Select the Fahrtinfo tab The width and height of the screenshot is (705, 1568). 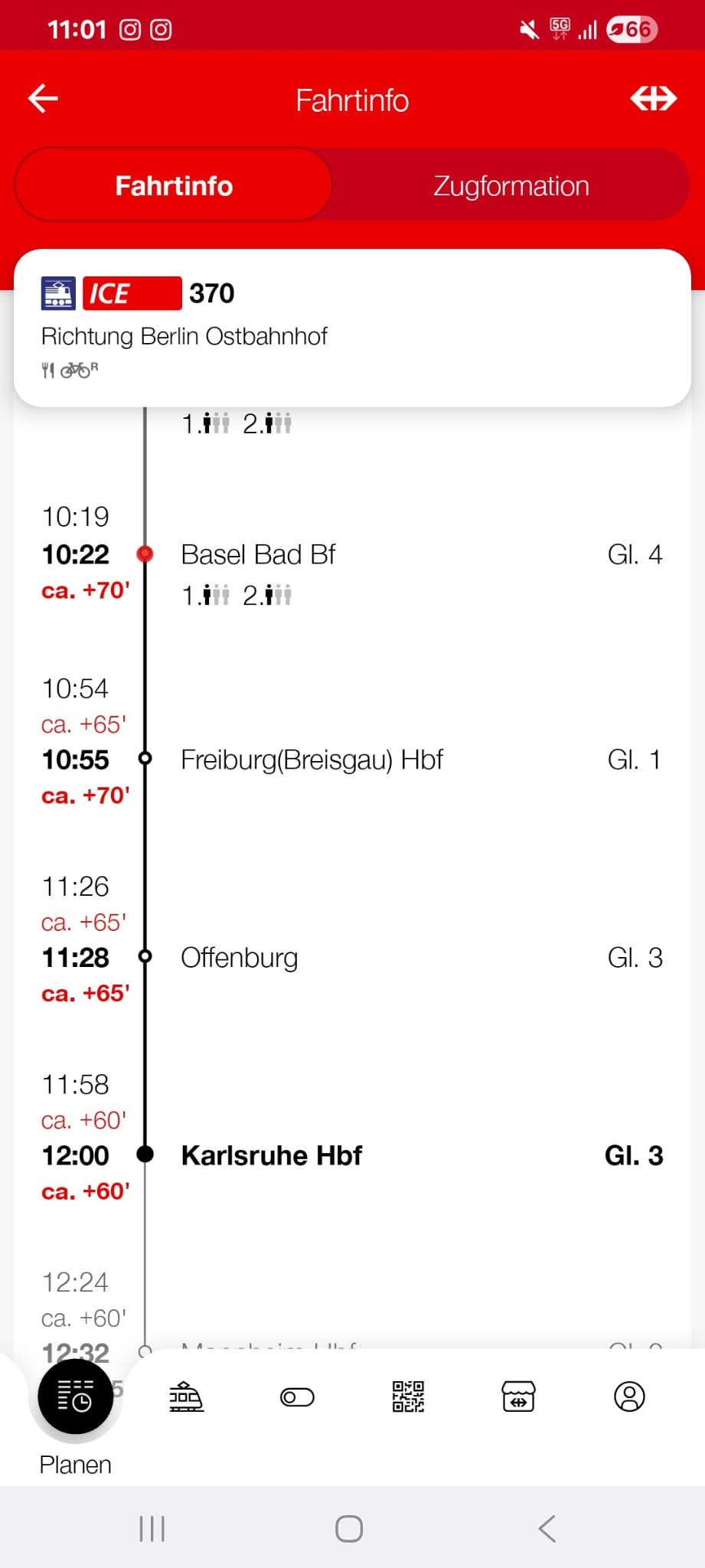coord(174,186)
